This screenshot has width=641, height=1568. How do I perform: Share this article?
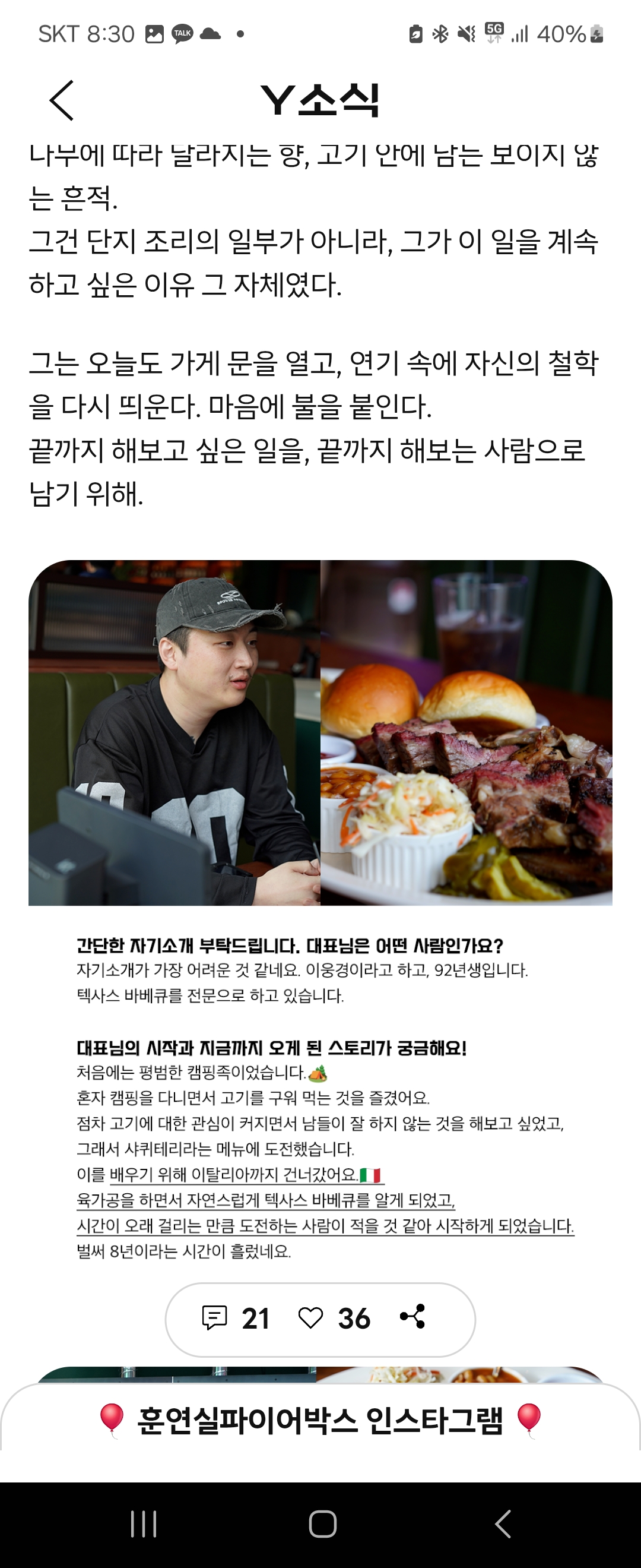tap(413, 1317)
